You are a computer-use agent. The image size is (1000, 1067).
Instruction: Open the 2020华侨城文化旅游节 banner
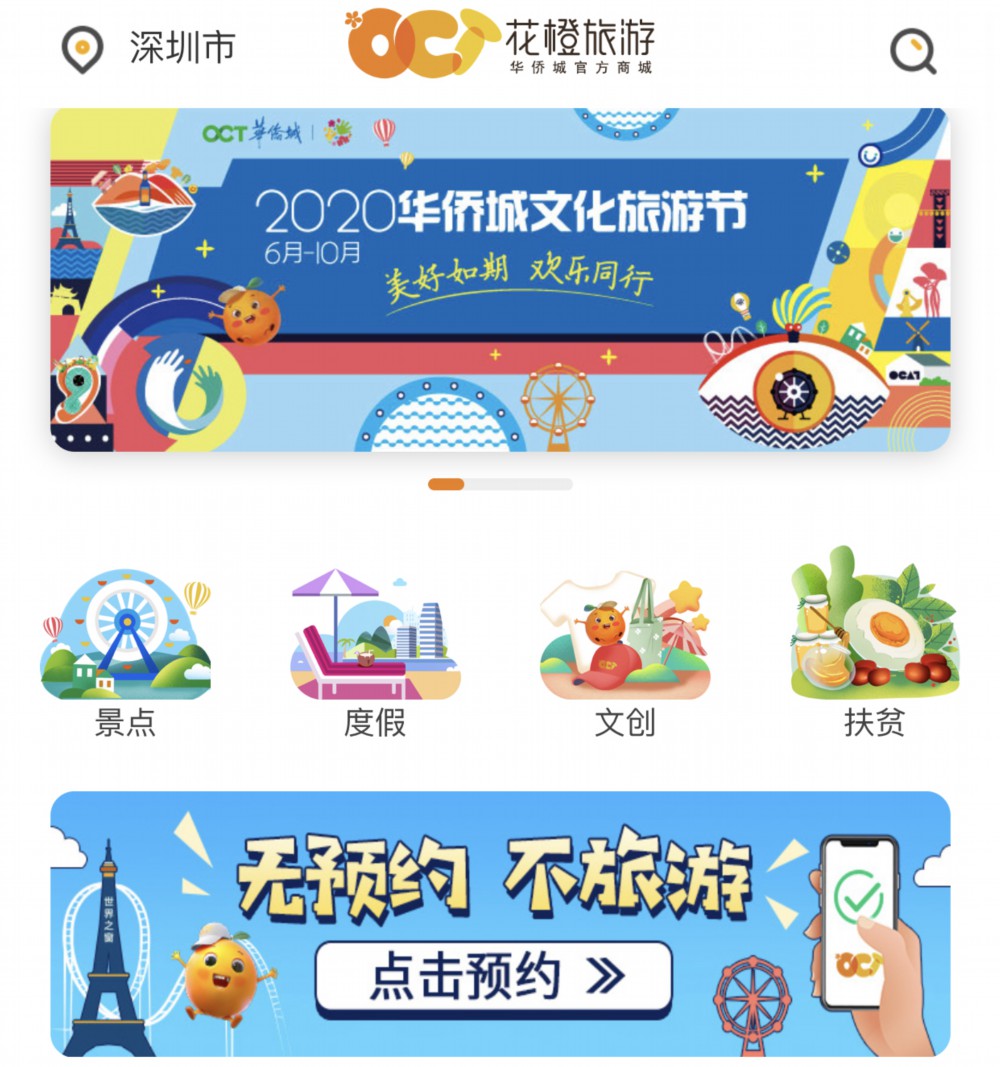(500, 279)
